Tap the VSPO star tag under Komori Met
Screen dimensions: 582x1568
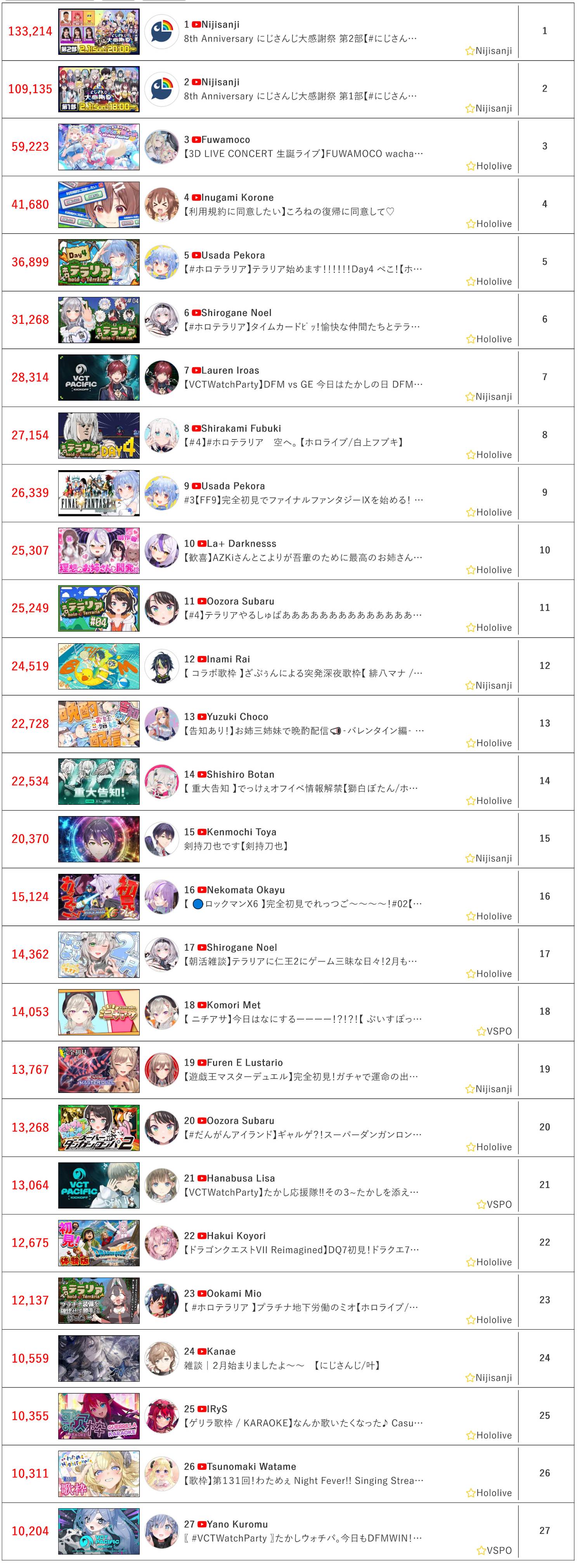[x=494, y=1031]
